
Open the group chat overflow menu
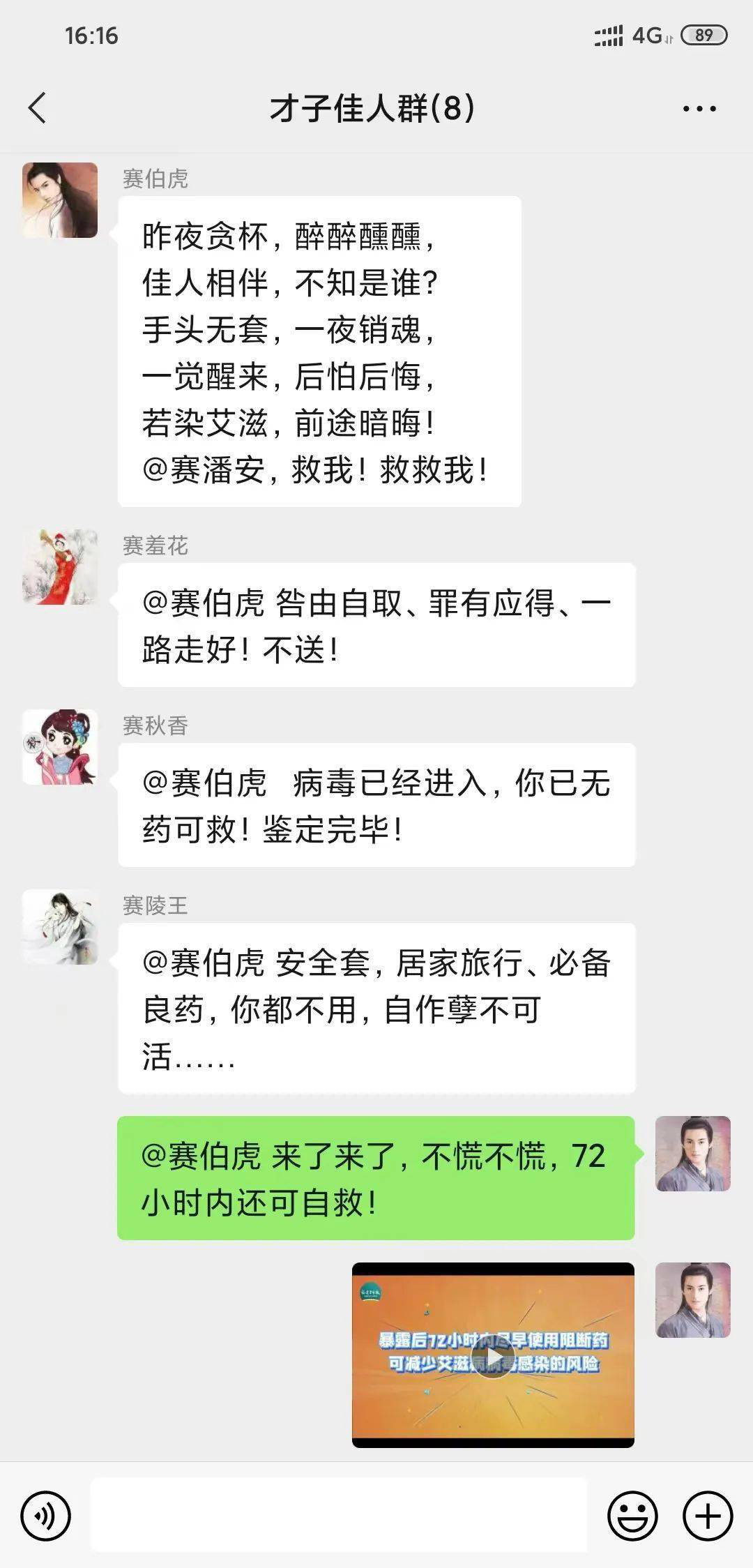click(699, 108)
